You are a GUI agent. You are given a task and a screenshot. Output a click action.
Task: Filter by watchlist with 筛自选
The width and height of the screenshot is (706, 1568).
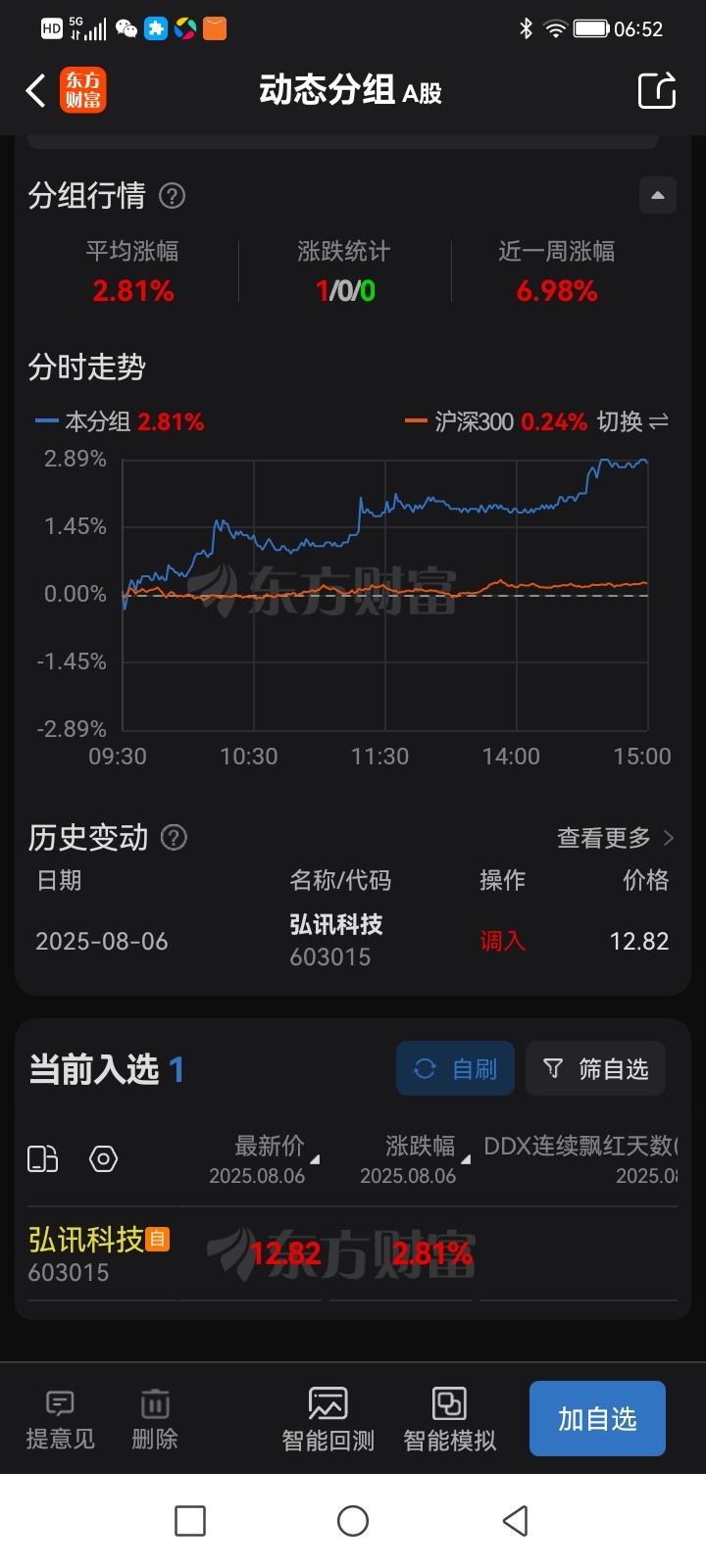[595, 1068]
